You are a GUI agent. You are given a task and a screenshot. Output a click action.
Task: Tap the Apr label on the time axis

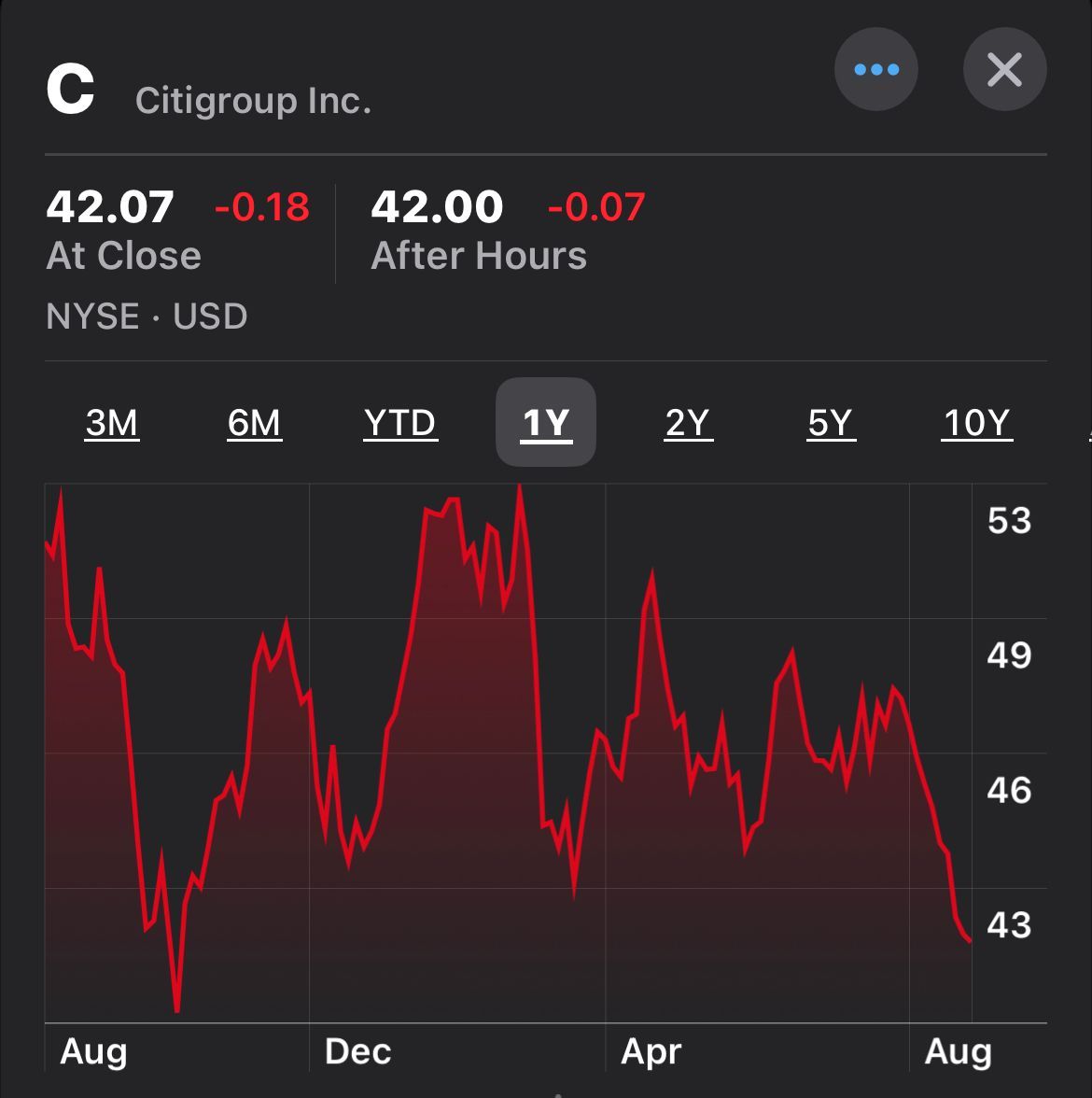[x=651, y=1049]
